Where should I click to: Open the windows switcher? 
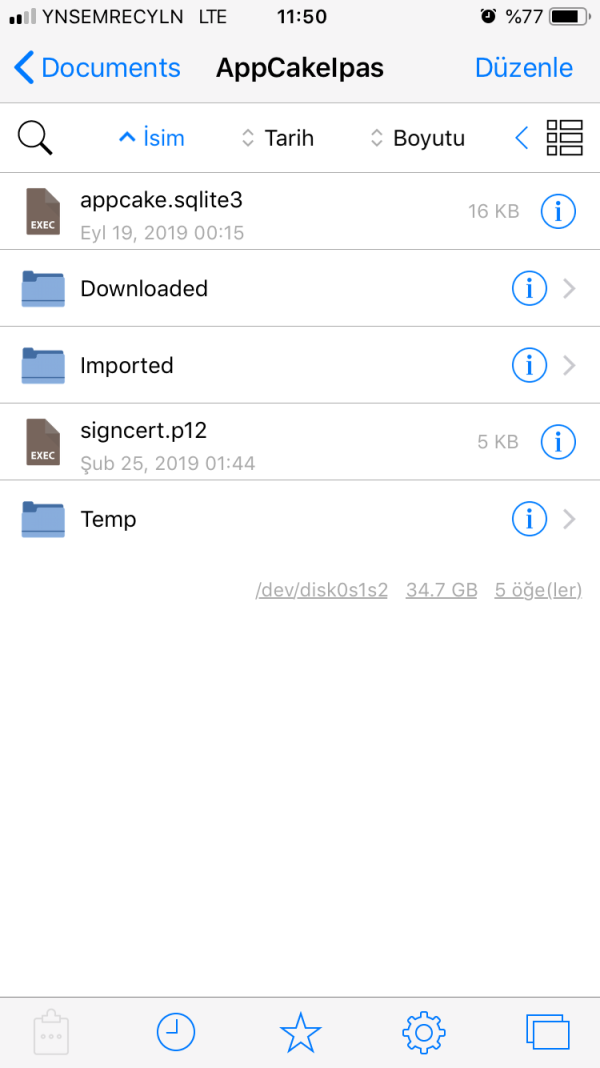click(547, 1032)
